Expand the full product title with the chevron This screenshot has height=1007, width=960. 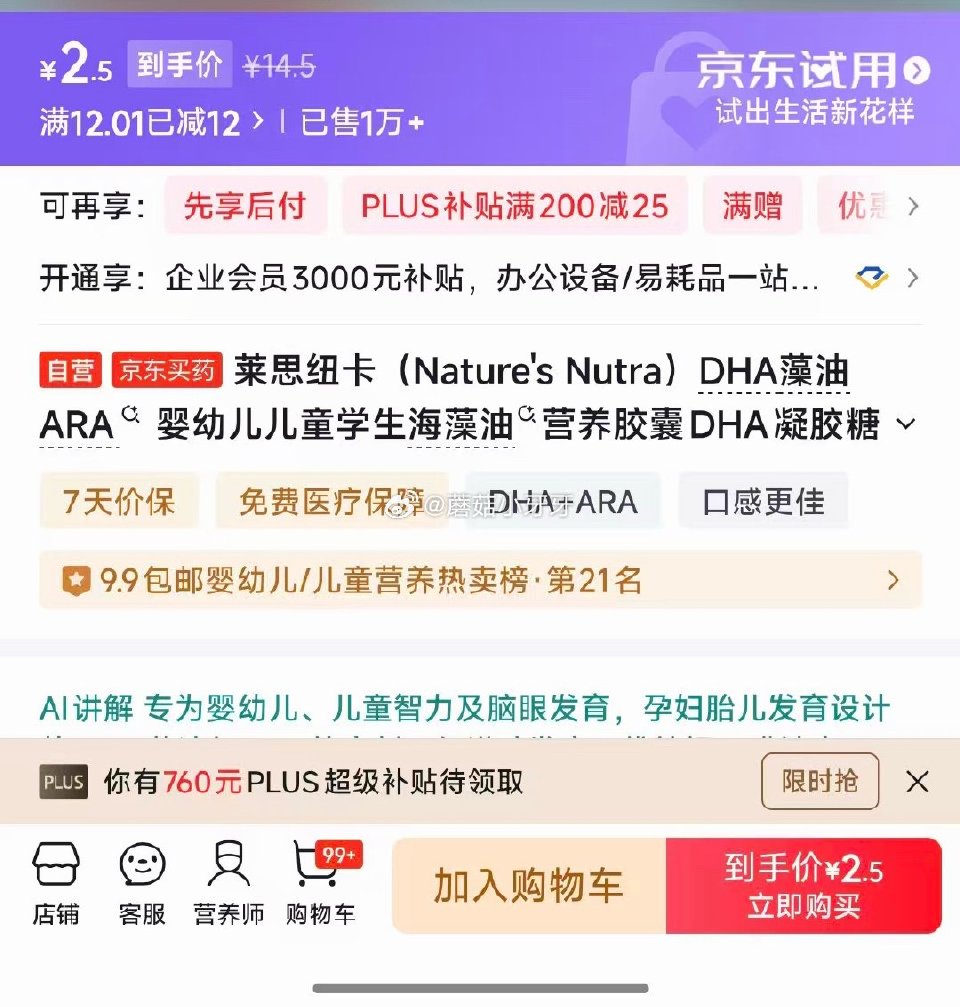pyautogui.click(x=906, y=424)
